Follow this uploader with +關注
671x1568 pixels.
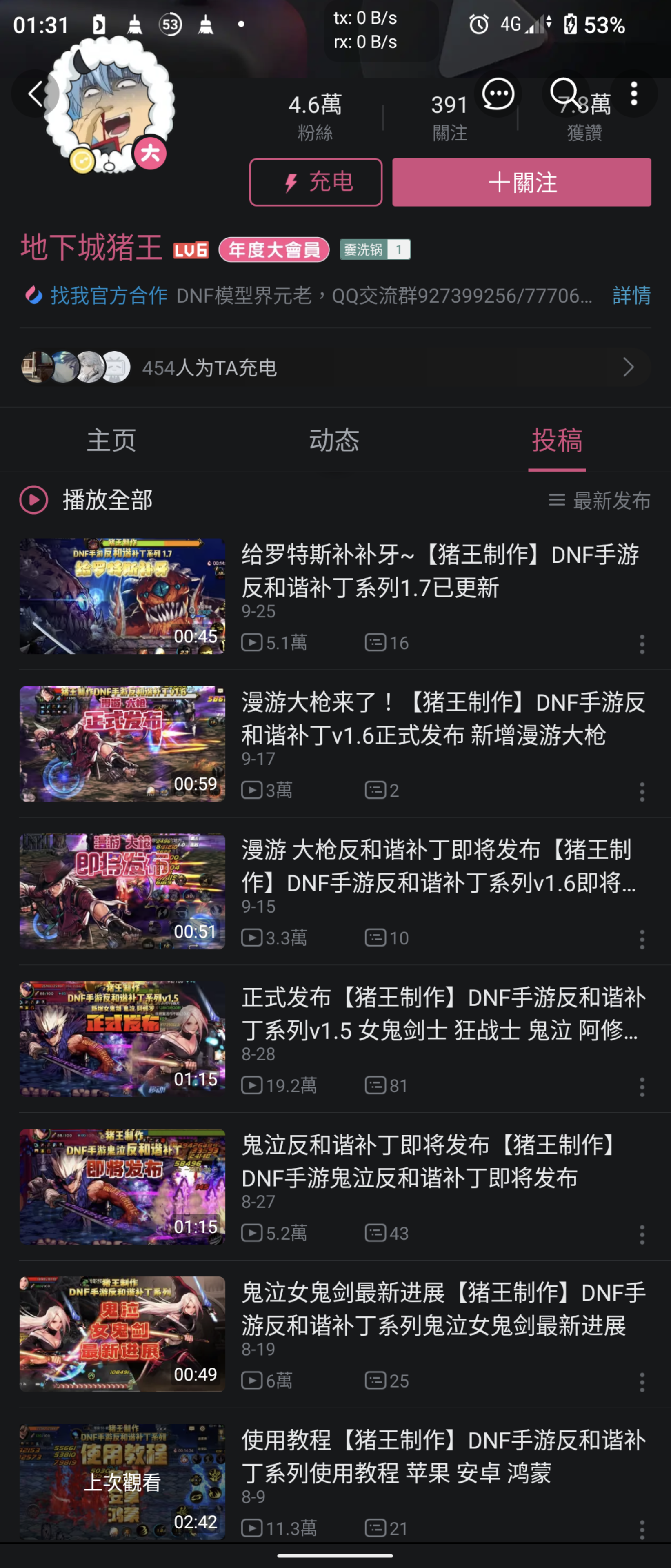(x=521, y=182)
